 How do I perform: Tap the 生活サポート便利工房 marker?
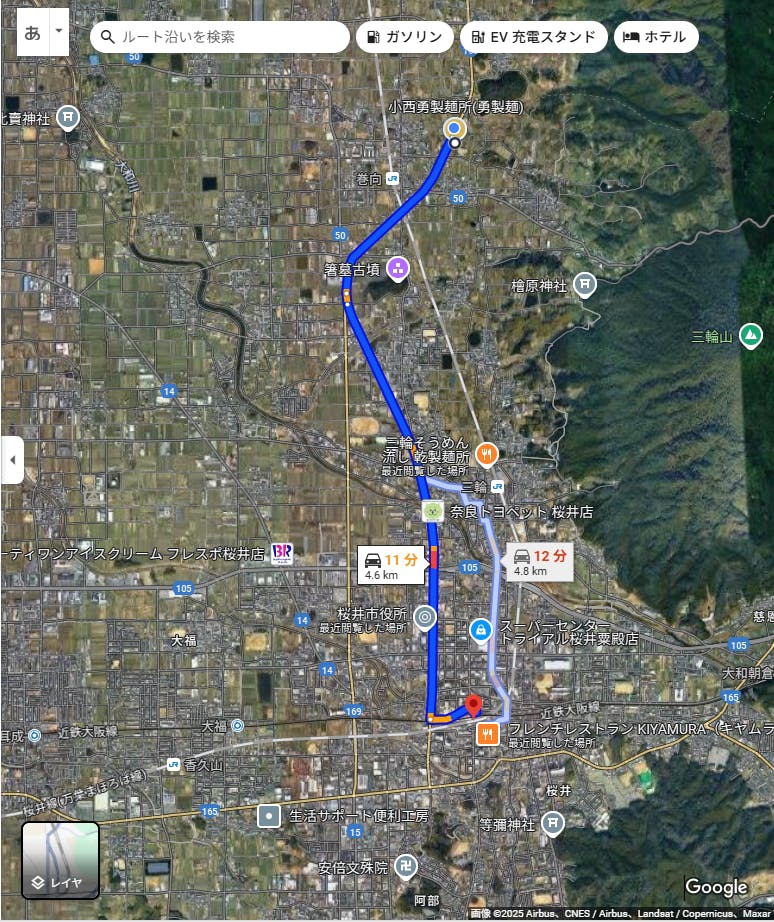[269, 816]
